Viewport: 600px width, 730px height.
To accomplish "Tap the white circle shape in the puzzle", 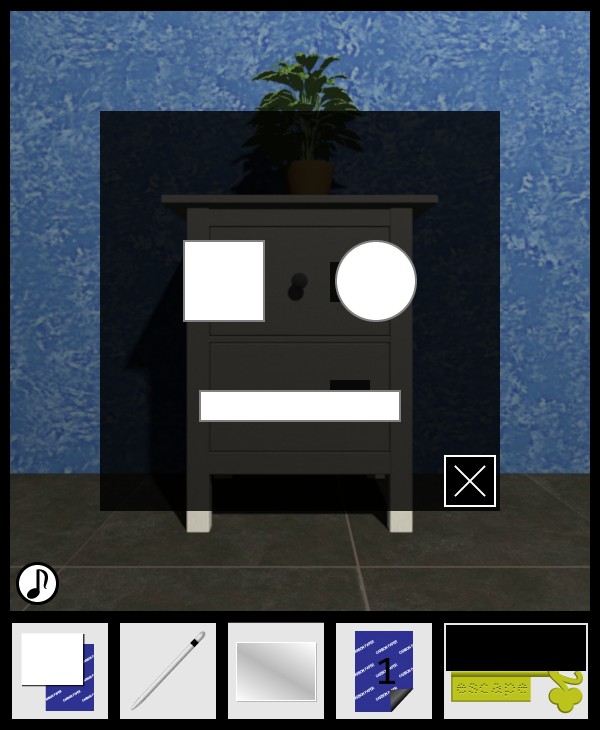I will pyautogui.click(x=376, y=281).
